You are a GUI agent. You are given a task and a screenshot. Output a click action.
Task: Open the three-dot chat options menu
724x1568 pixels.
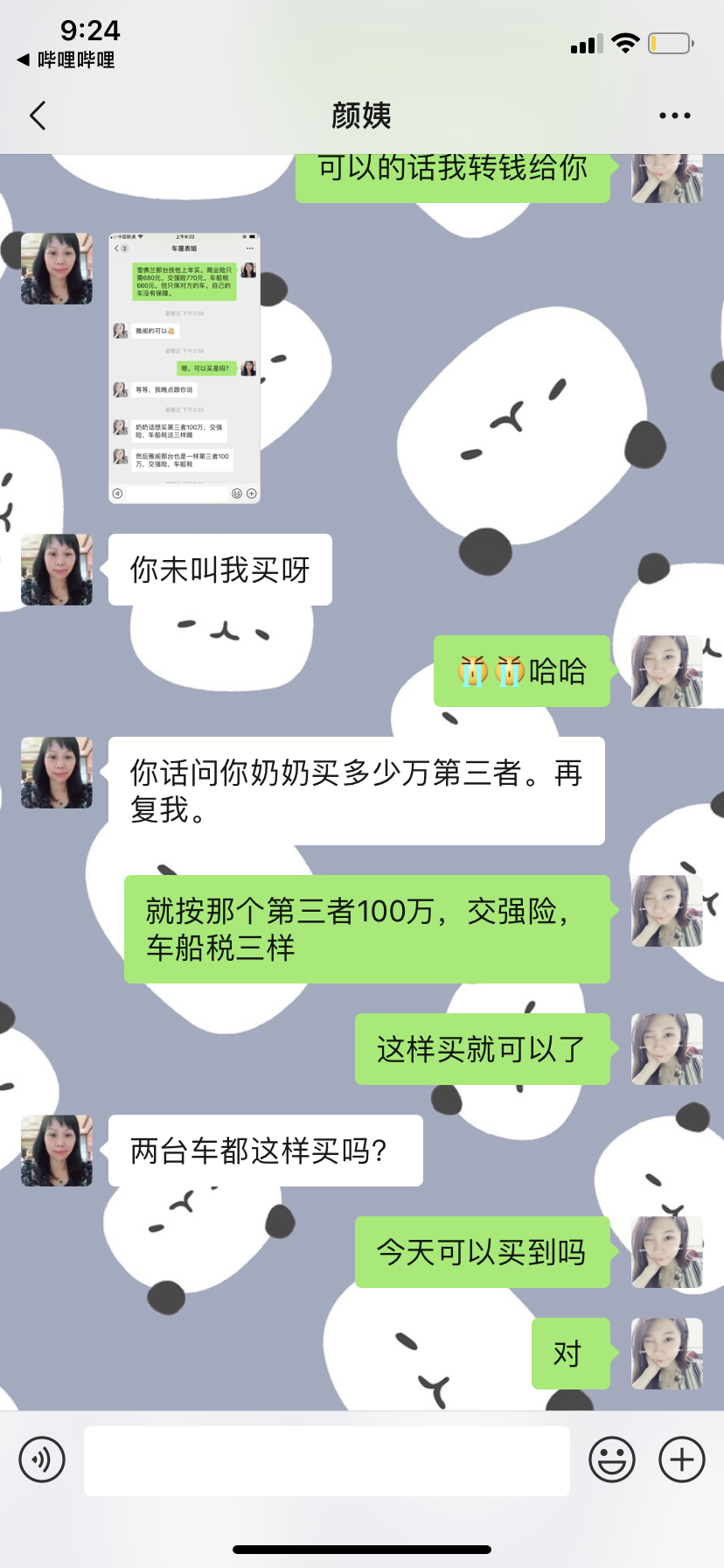674,115
